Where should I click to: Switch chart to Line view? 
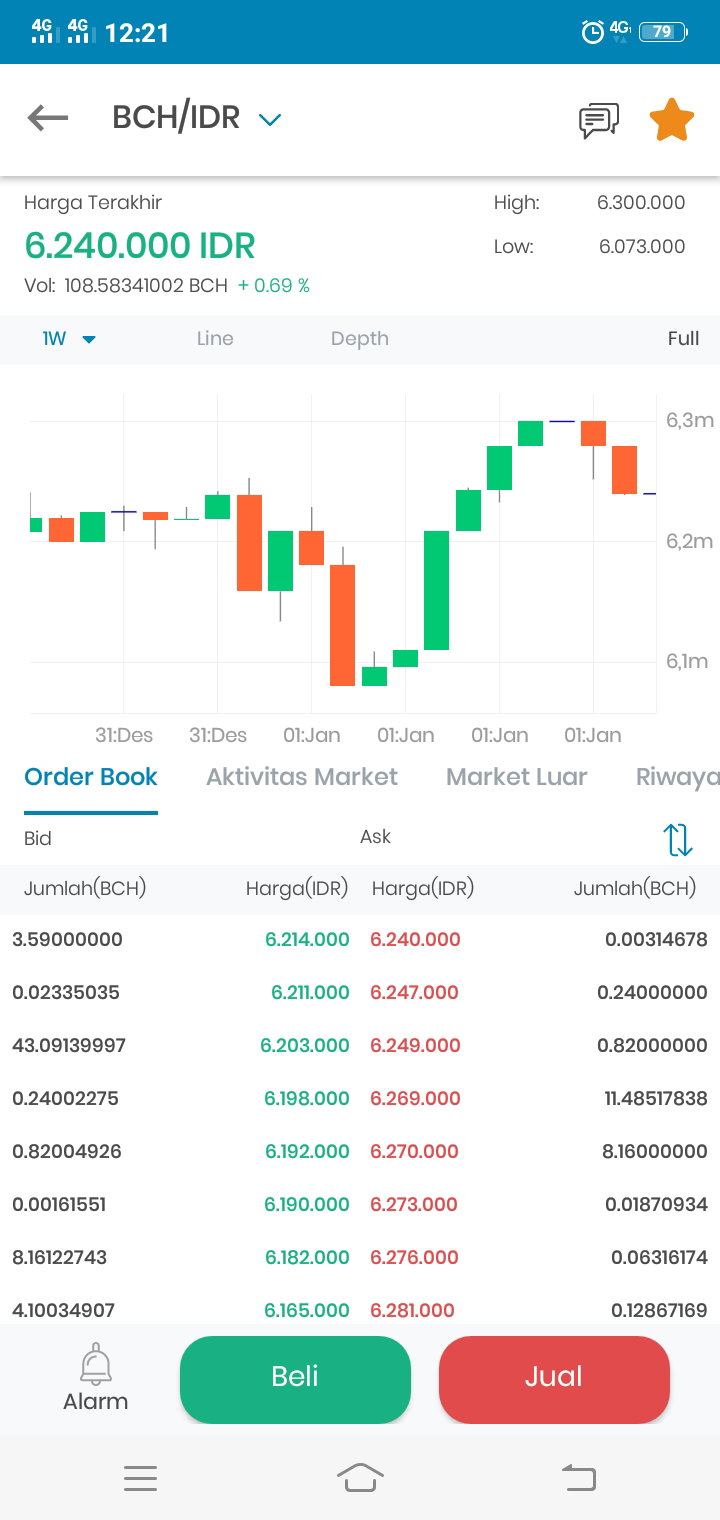(x=215, y=339)
